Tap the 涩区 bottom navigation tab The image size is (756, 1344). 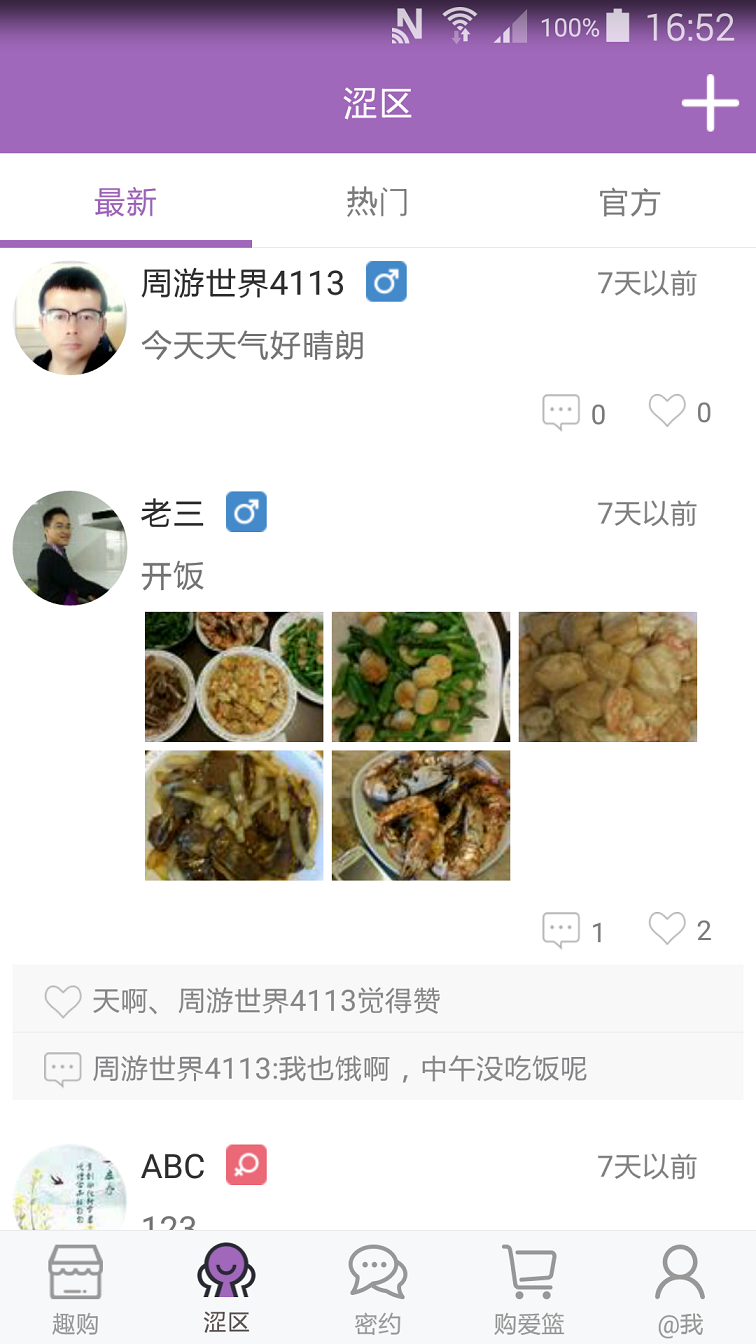coord(226,1288)
